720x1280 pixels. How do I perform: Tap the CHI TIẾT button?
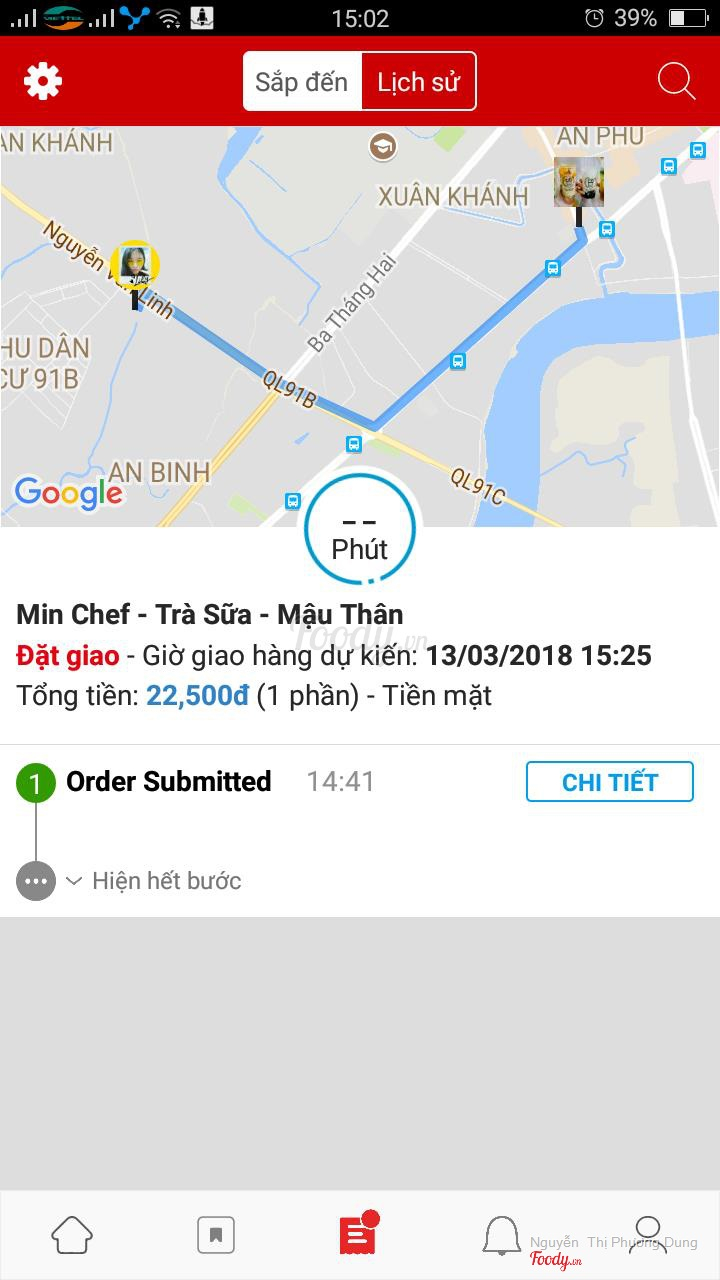[x=609, y=782]
